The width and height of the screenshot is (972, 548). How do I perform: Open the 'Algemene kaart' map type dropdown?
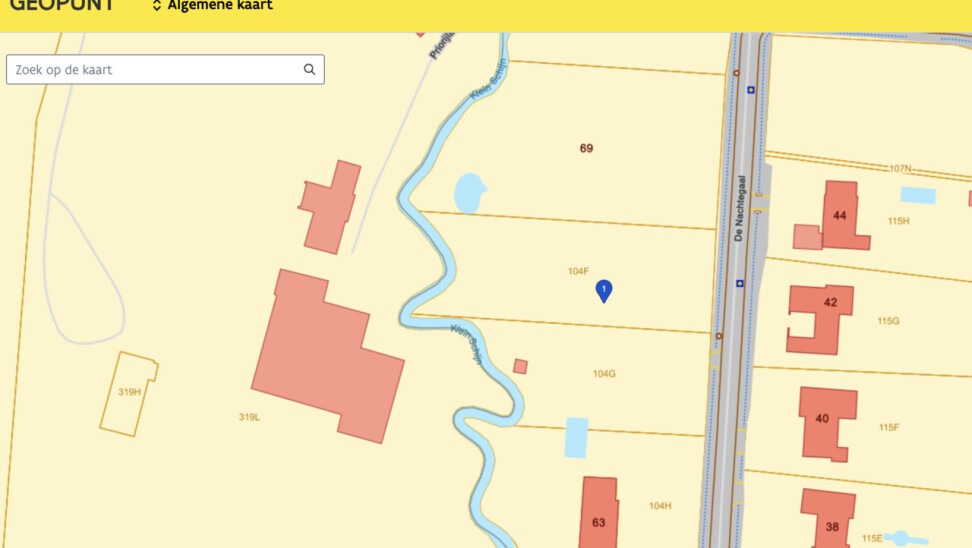point(212,6)
